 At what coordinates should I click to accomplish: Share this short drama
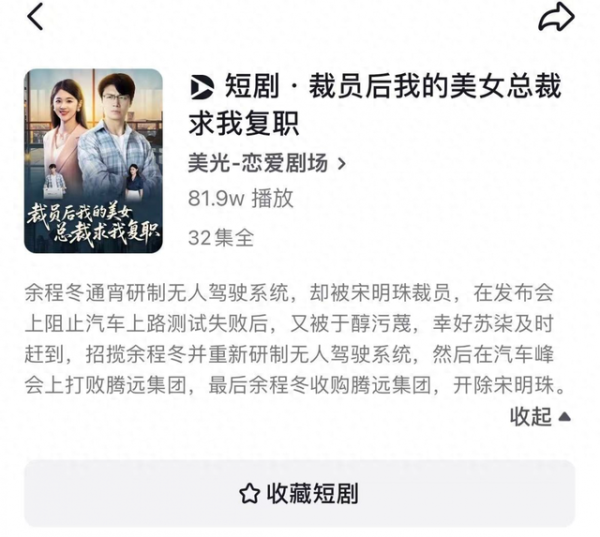[x=556, y=17]
